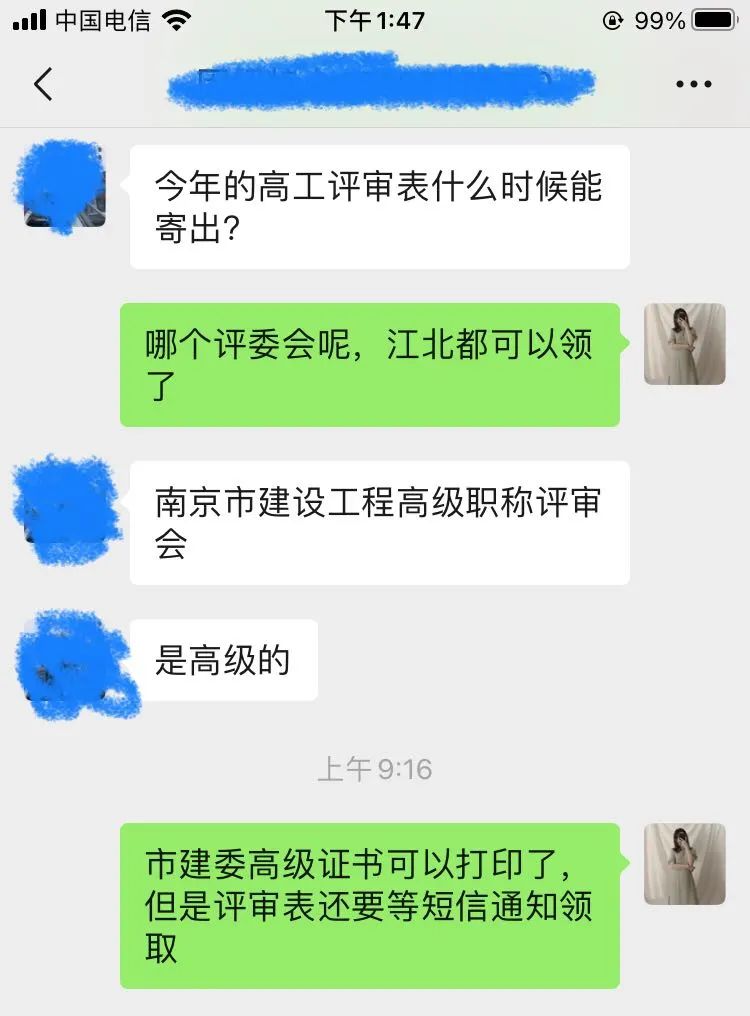
Task: Open the three-dot chat info menu
Action: coord(693,85)
